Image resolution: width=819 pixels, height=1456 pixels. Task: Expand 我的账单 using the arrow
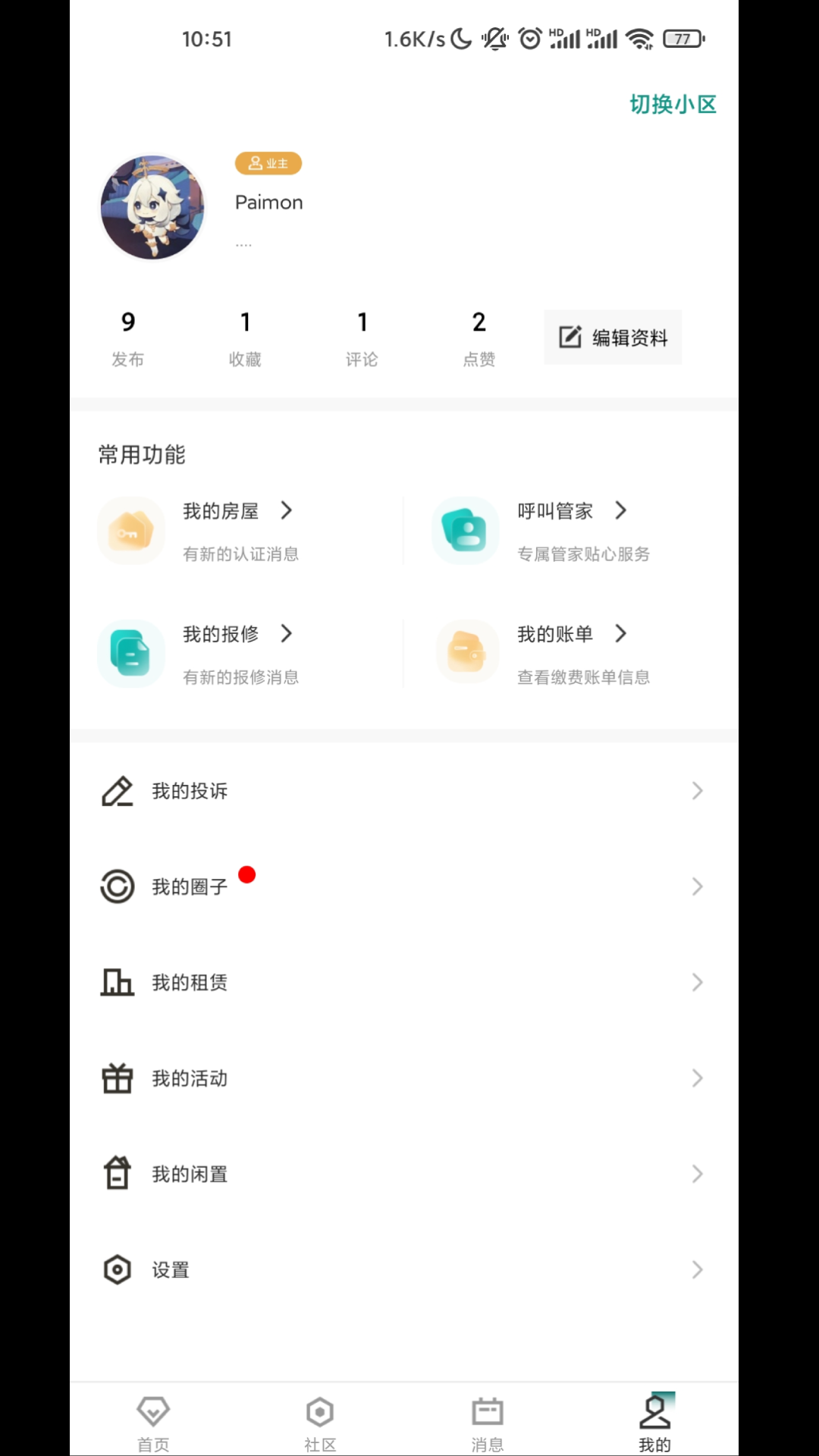click(x=621, y=634)
